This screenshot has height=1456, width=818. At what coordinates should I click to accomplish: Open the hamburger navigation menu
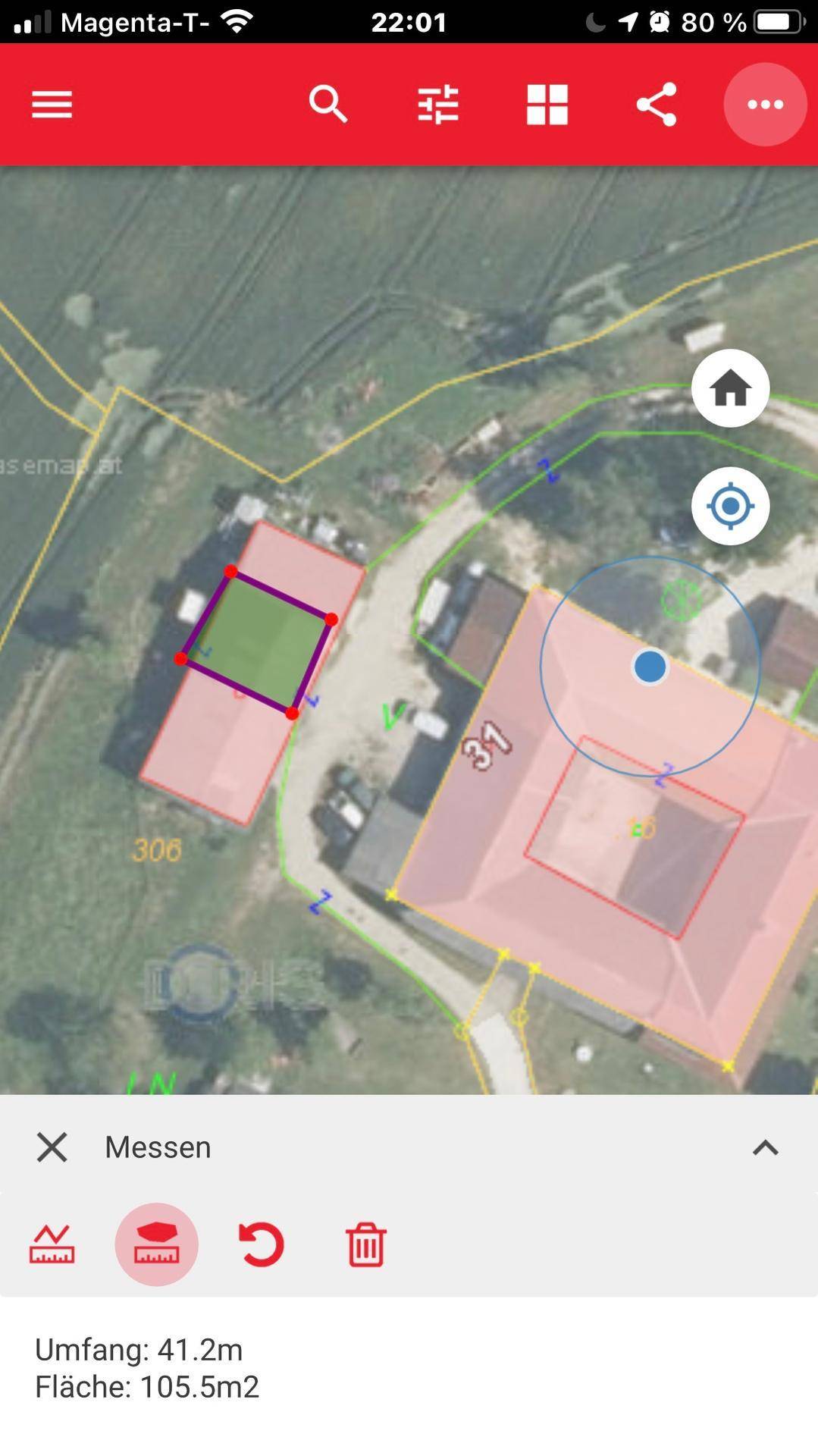(52, 105)
